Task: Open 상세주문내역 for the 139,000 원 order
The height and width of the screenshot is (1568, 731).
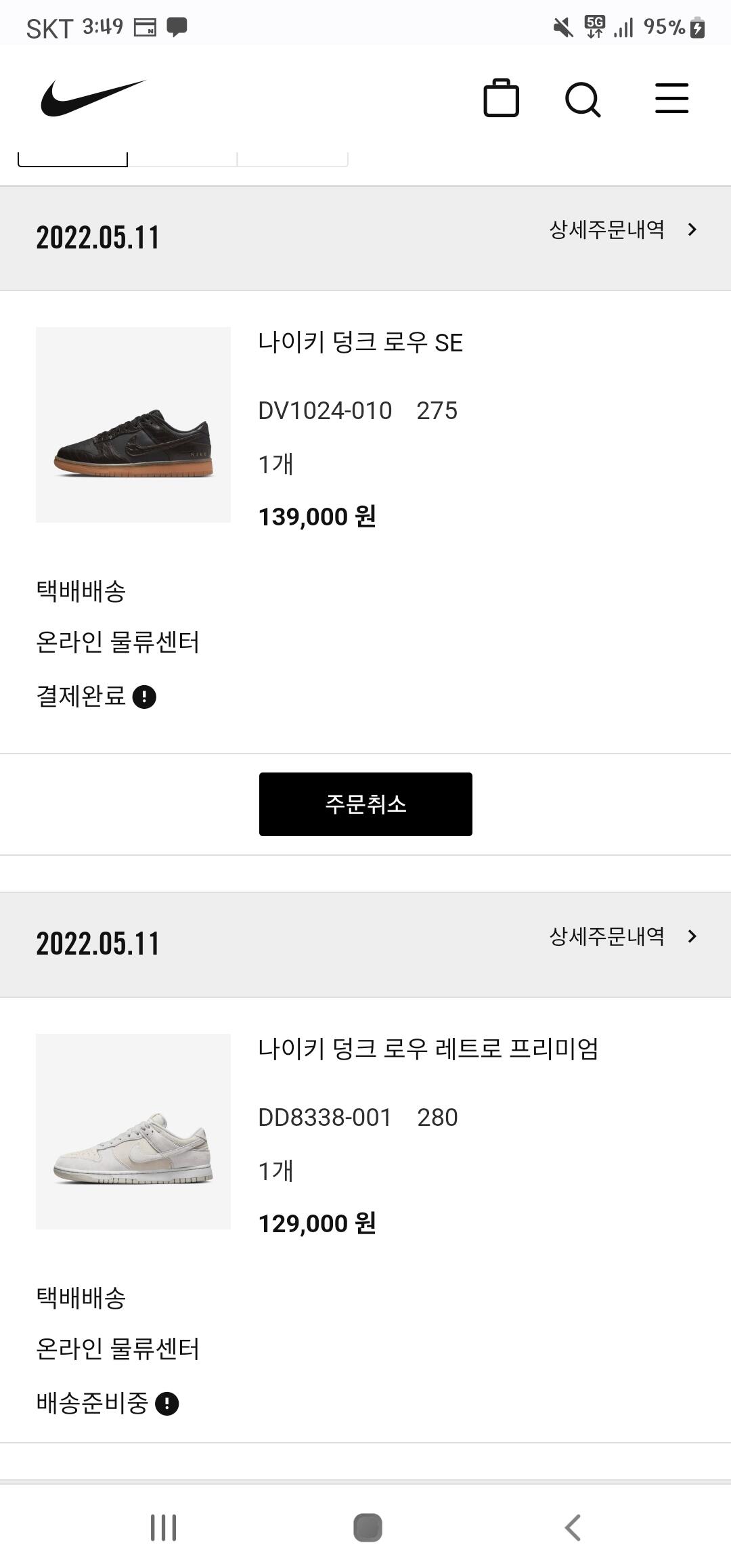Action: point(623,230)
